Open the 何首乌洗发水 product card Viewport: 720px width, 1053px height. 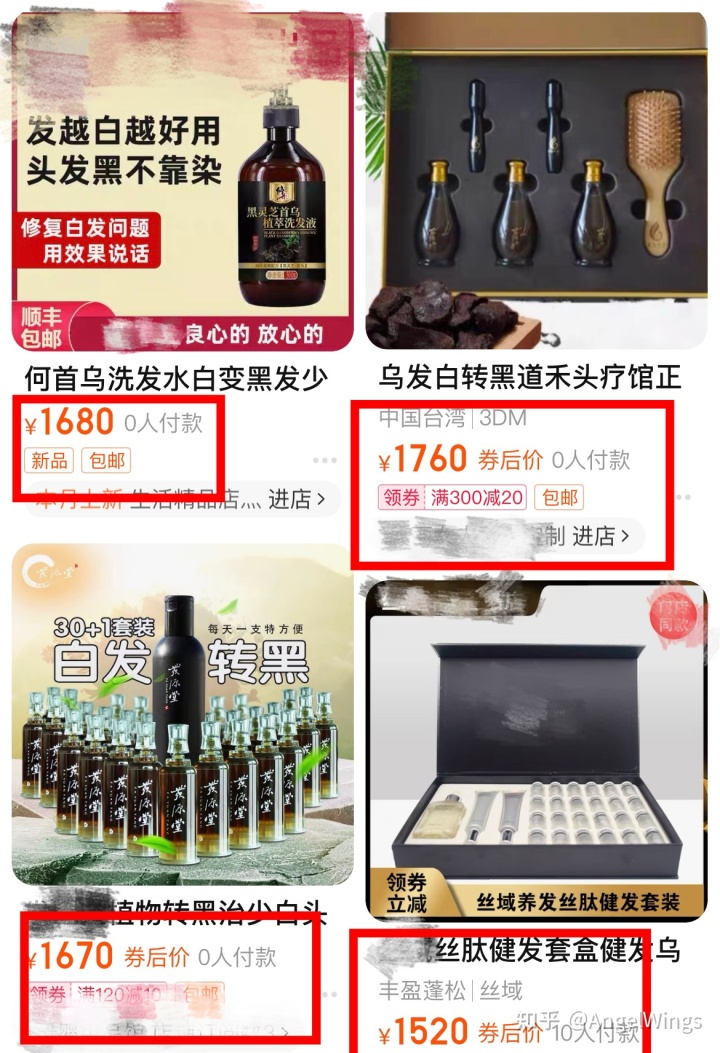(182, 180)
